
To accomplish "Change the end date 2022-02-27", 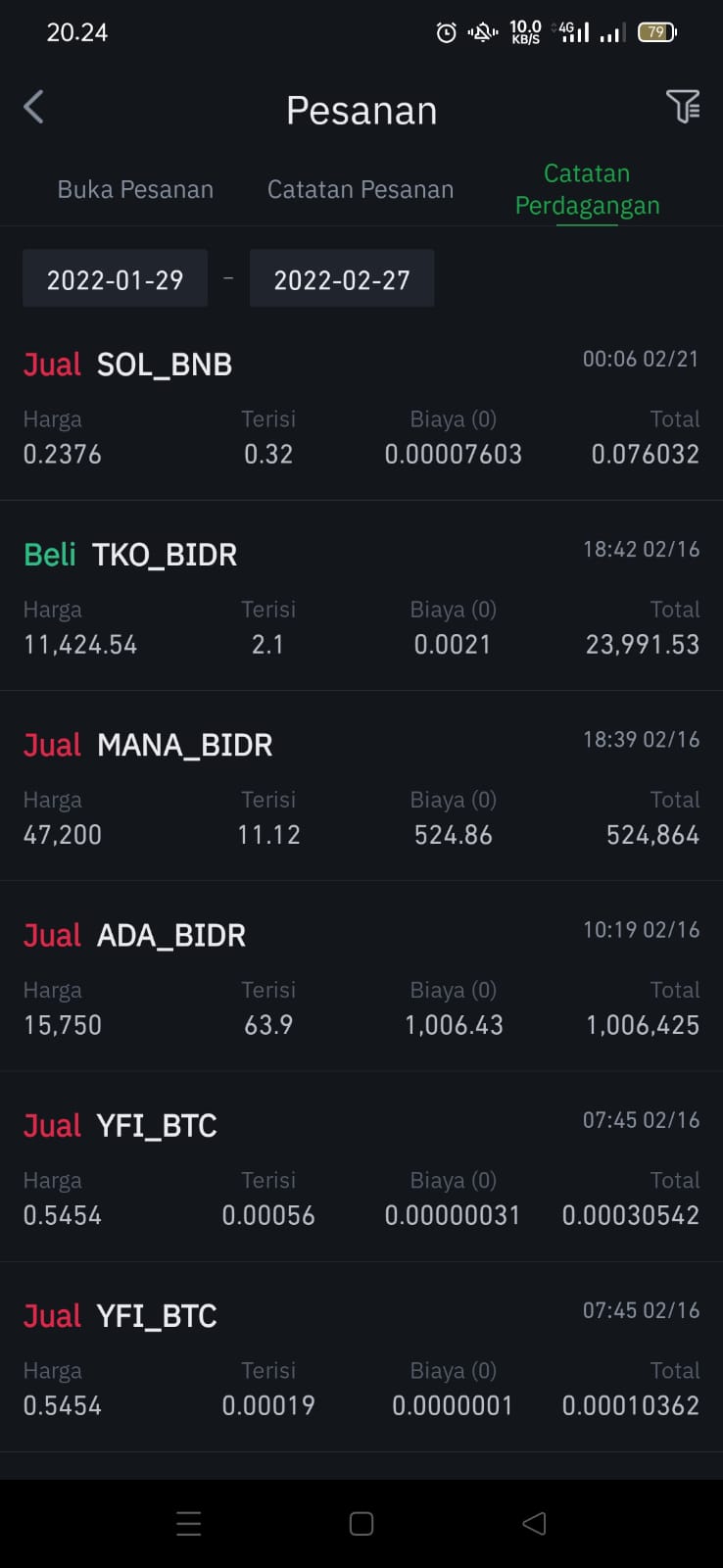I will (342, 279).
